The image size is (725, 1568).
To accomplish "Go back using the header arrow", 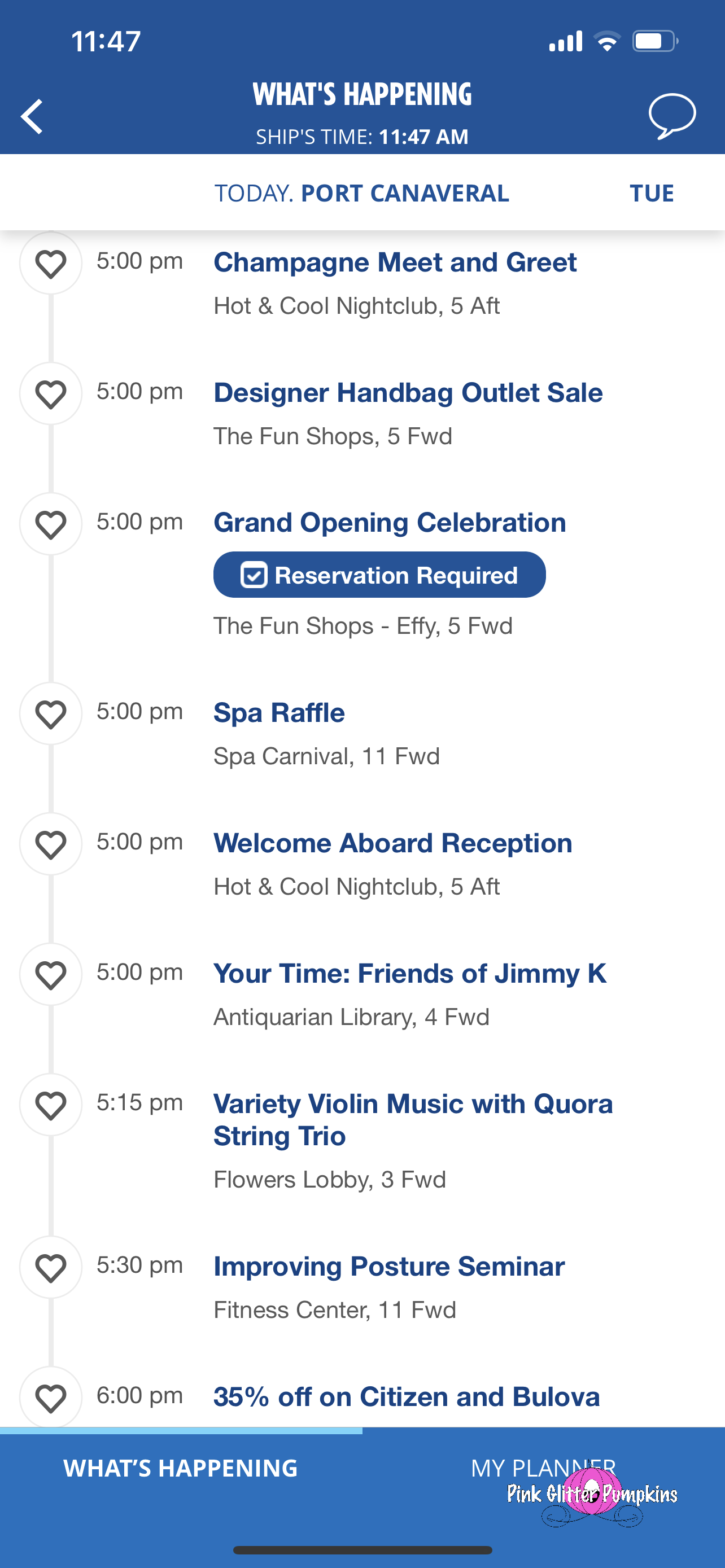I will [32, 116].
